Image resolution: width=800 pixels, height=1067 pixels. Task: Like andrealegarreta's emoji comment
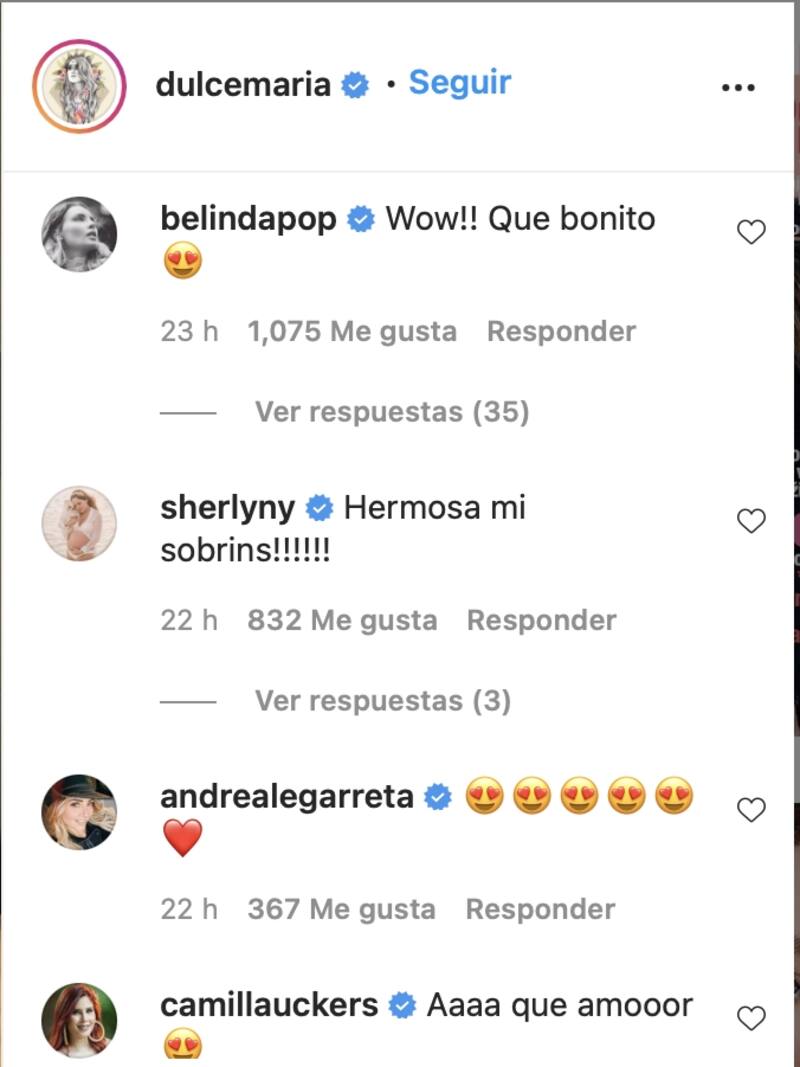(751, 810)
